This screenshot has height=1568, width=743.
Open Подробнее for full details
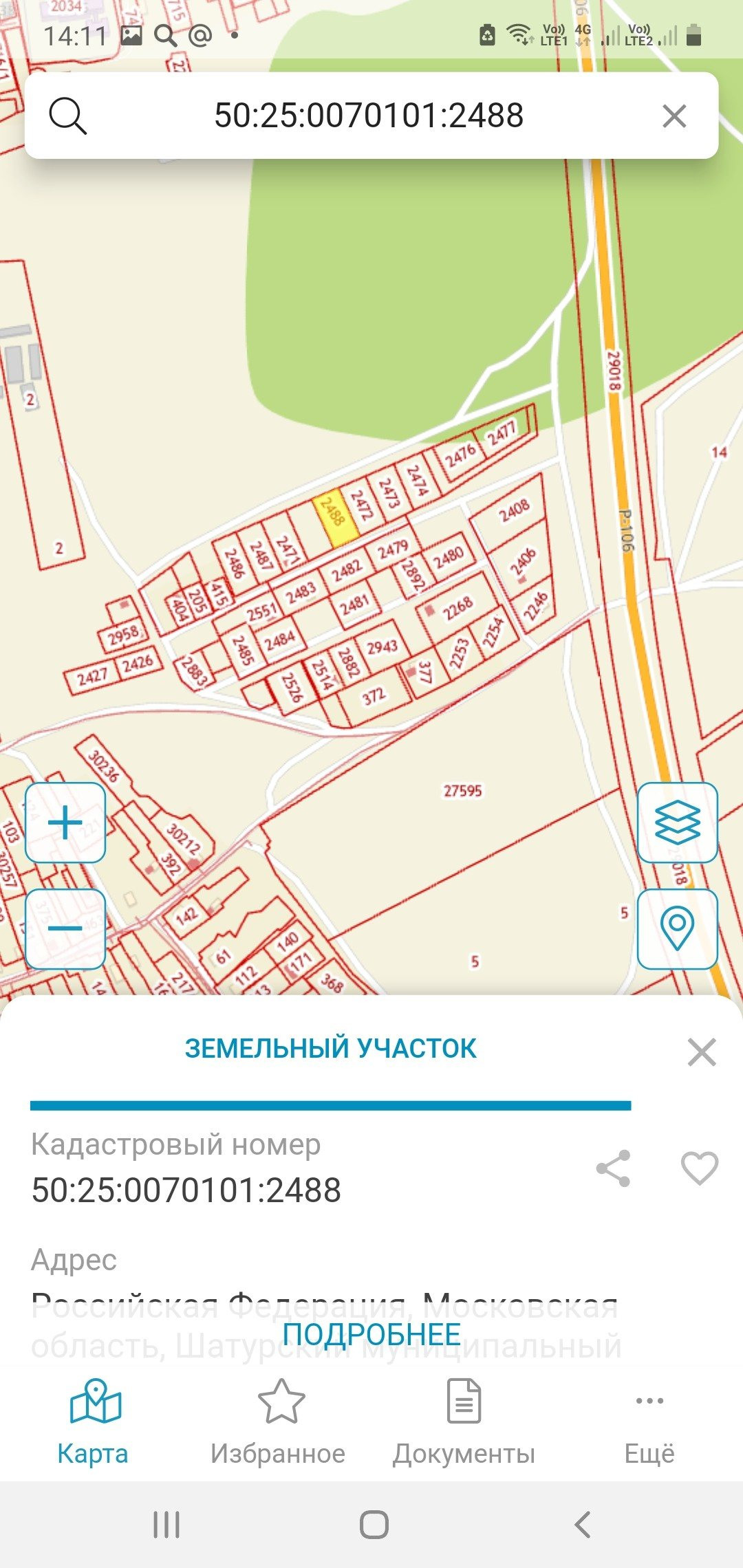pyautogui.click(x=371, y=1335)
